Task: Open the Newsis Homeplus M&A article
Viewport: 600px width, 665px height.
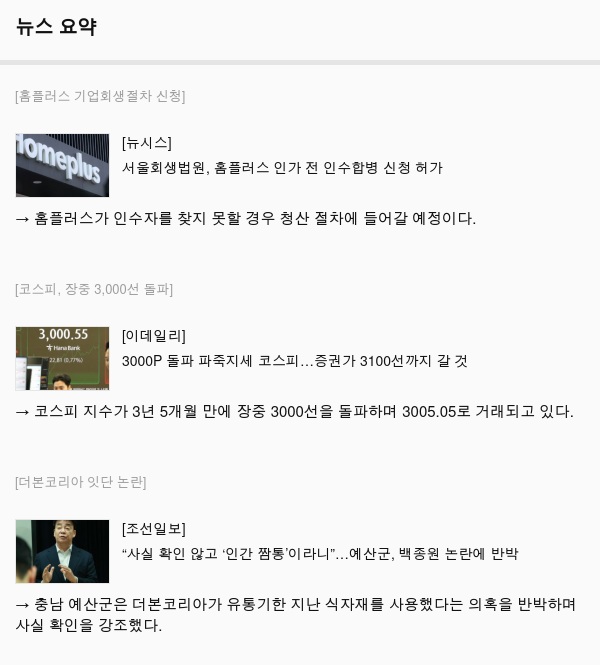Action: [282, 168]
